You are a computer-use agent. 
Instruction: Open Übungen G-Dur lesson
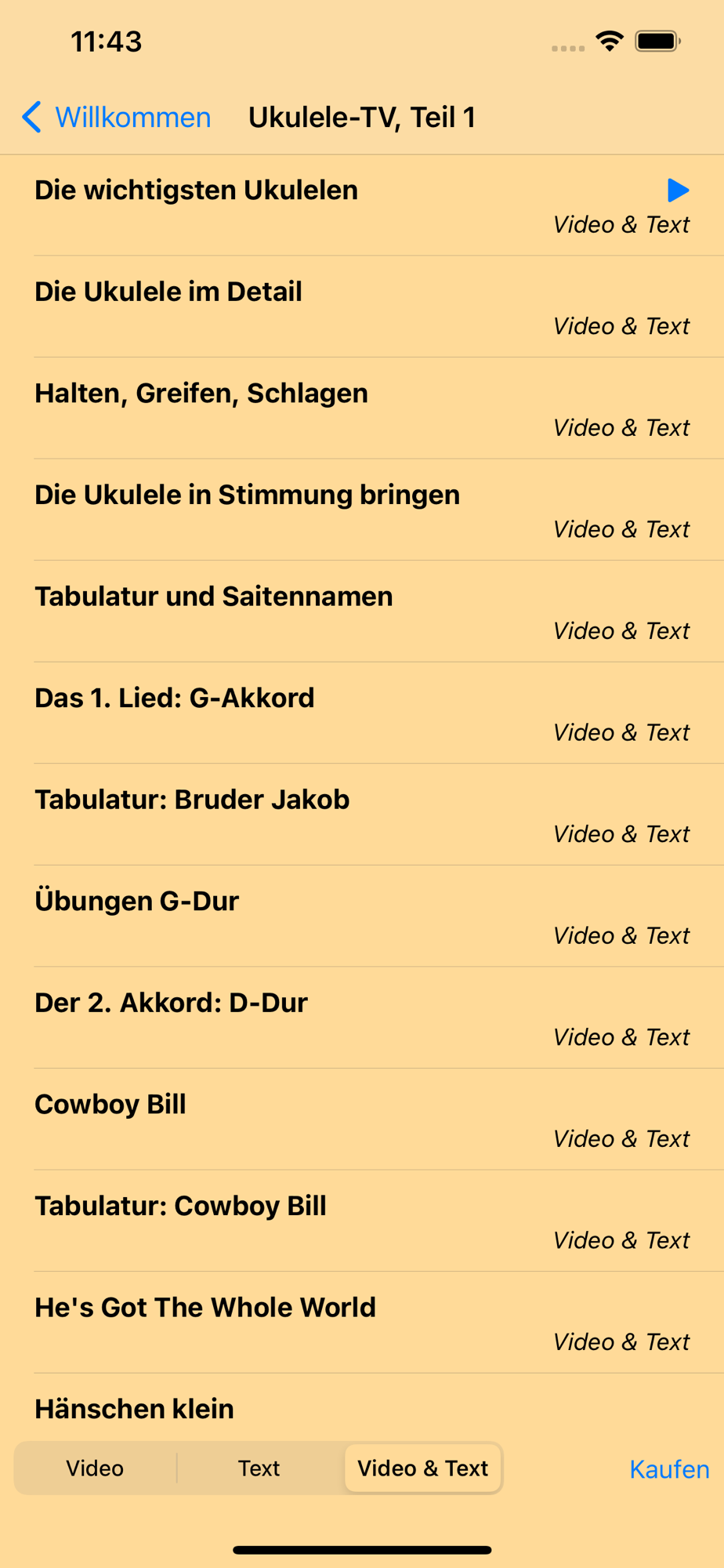click(362, 916)
